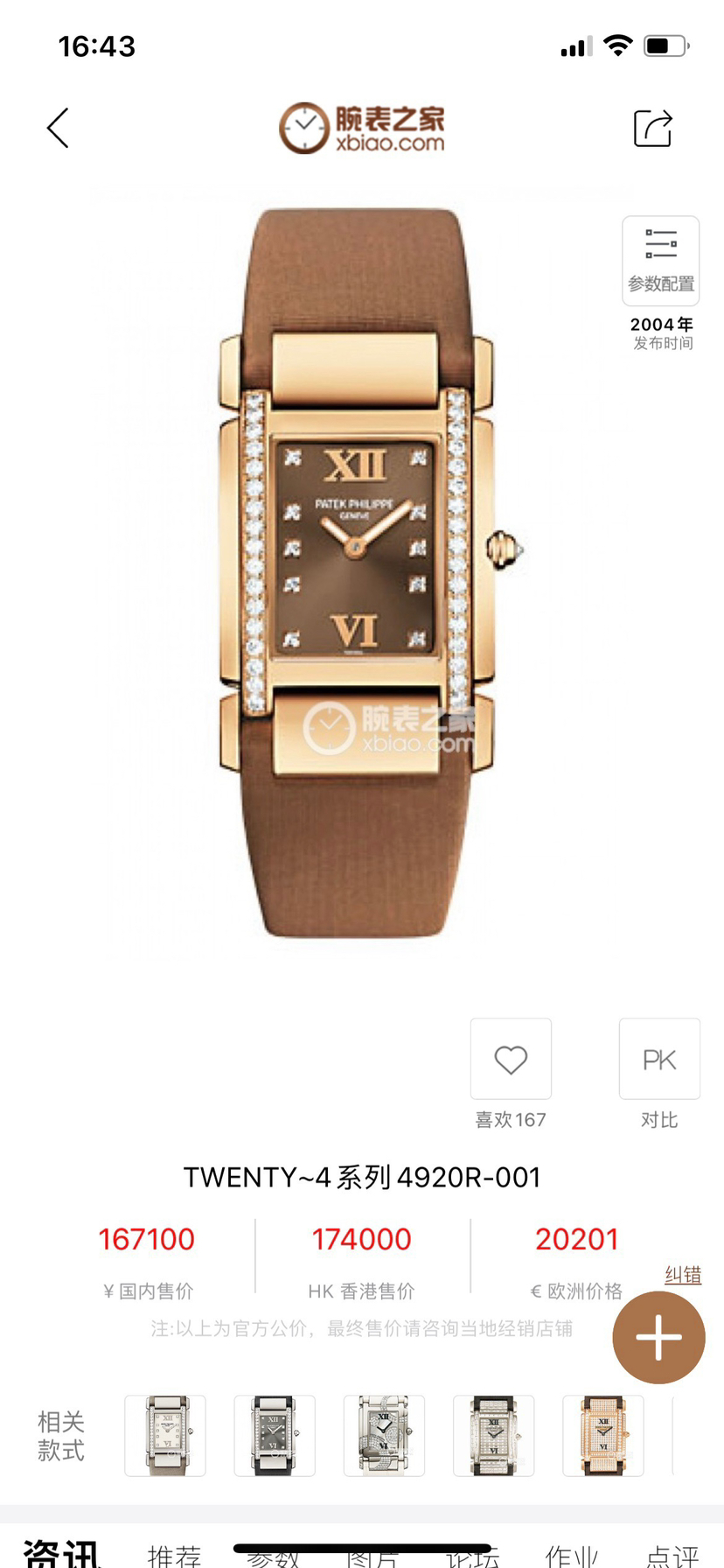
Task: Open related rose gold full-diamond model
Action: 603,1435
